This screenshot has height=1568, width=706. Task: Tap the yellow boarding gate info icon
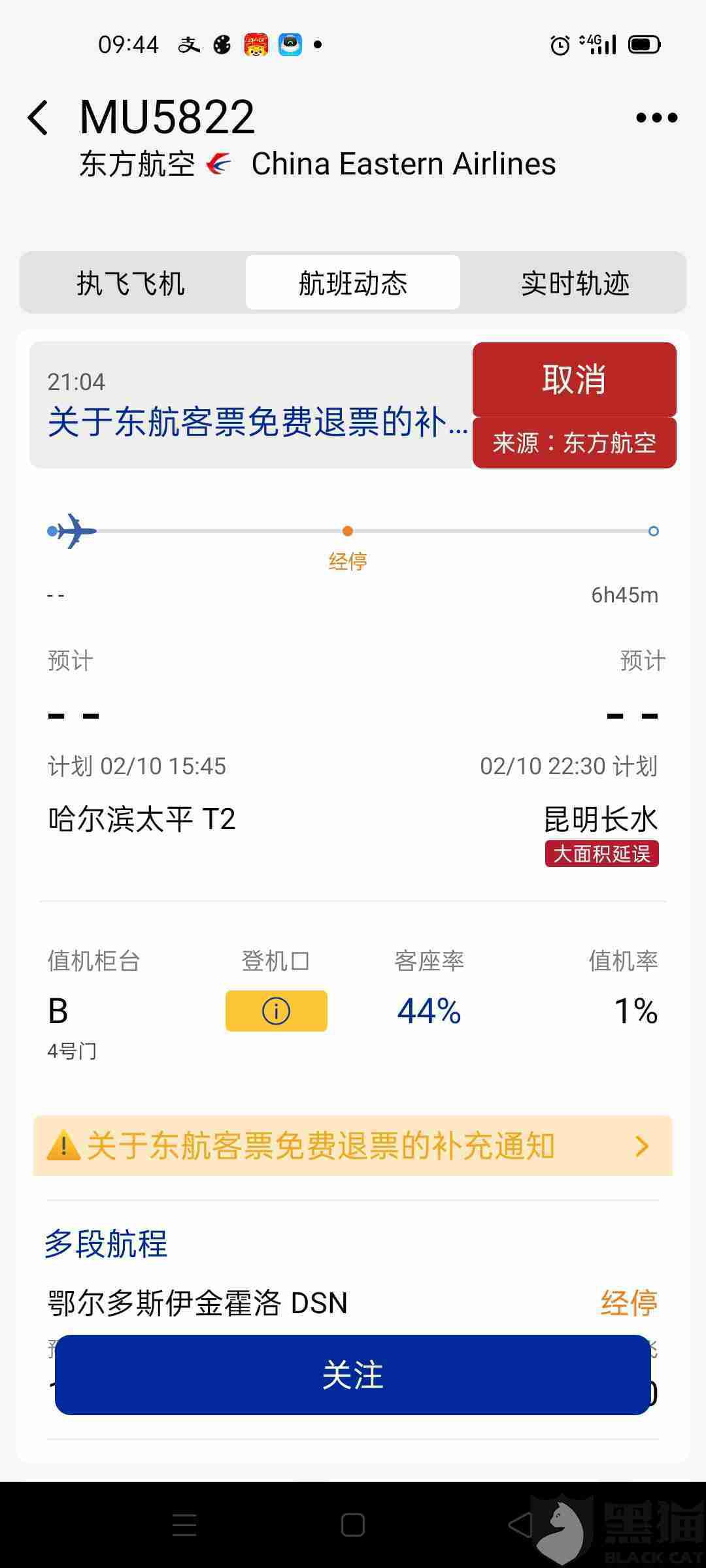[276, 1011]
